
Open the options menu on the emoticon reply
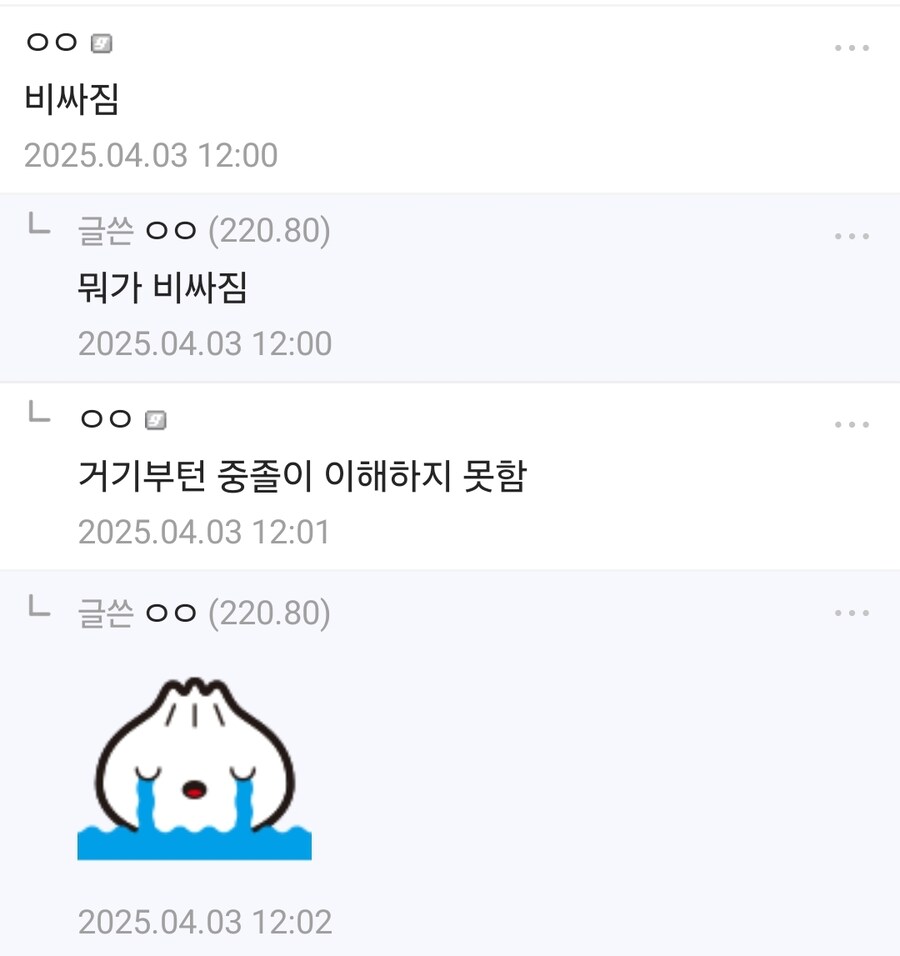[852, 611]
